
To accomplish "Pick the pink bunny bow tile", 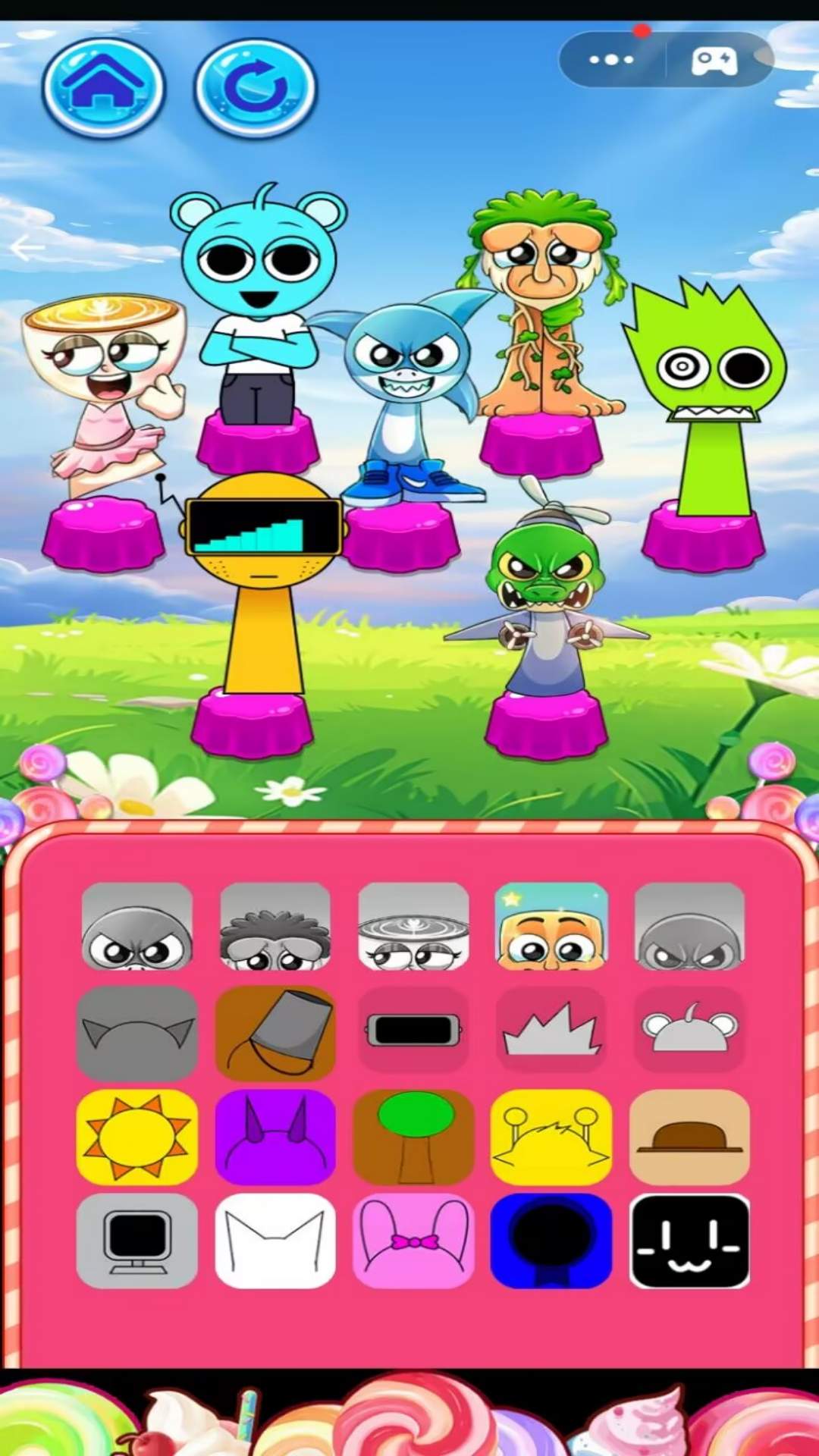I will click(x=413, y=1241).
